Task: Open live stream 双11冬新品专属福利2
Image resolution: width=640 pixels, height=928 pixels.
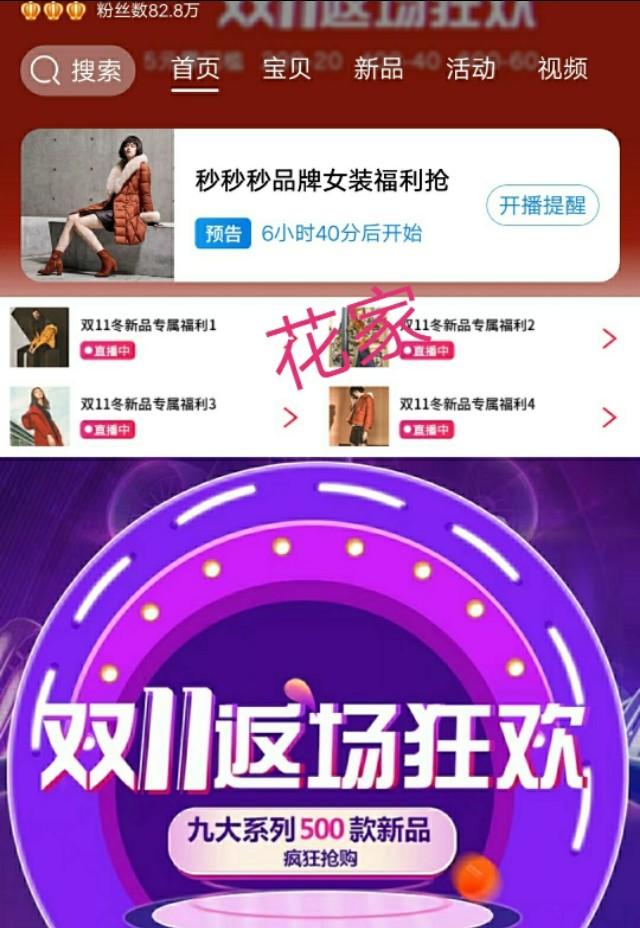Action: click(x=470, y=337)
